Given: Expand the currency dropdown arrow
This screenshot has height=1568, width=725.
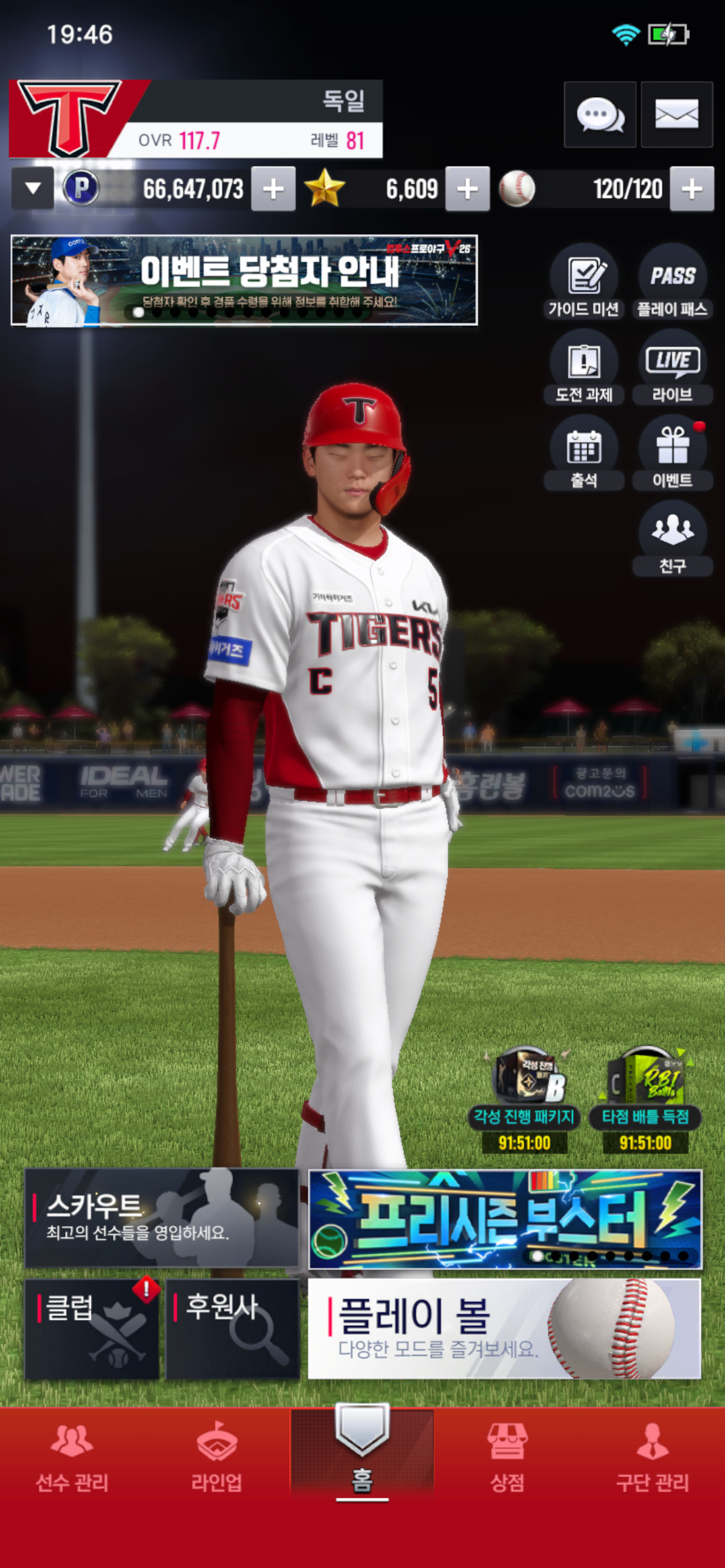Looking at the screenshot, I should (33, 188).
